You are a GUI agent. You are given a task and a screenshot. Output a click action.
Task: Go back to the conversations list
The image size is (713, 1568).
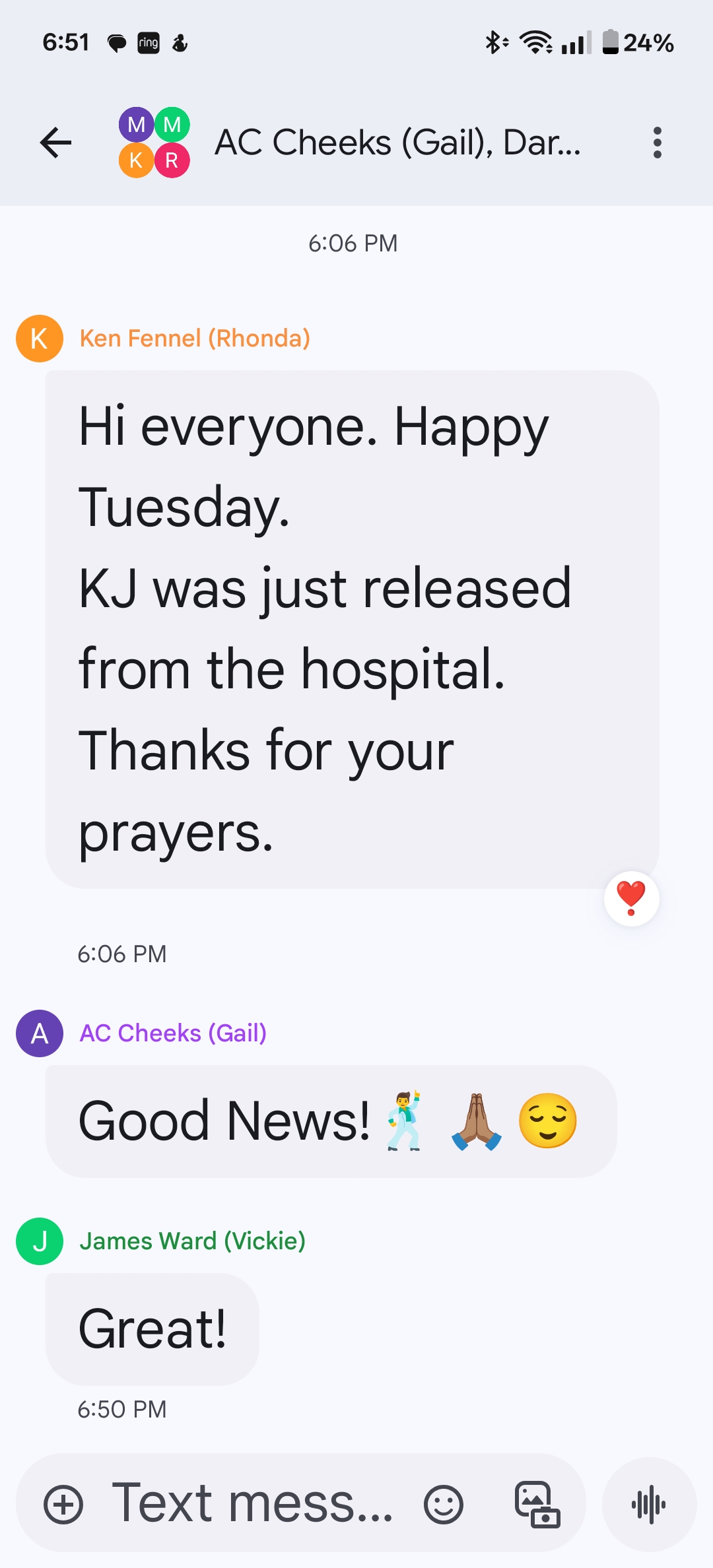coord(56,143)
